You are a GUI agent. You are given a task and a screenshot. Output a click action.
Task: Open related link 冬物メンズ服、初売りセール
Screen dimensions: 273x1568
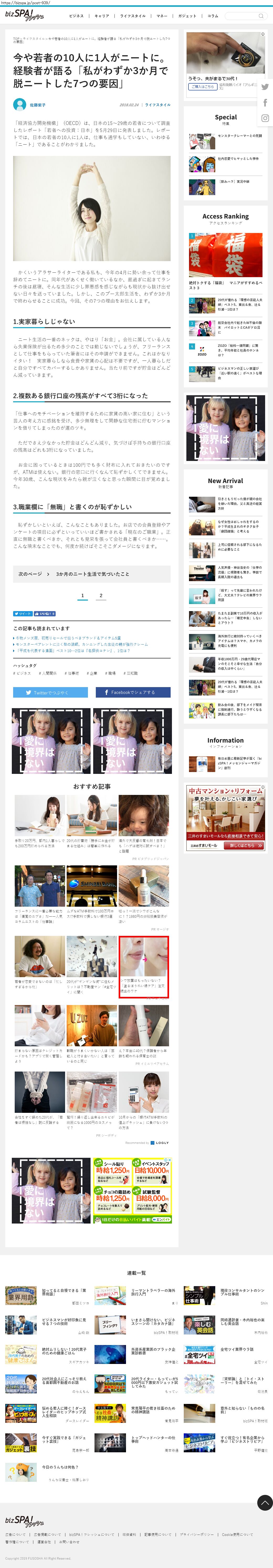(67, 638)
